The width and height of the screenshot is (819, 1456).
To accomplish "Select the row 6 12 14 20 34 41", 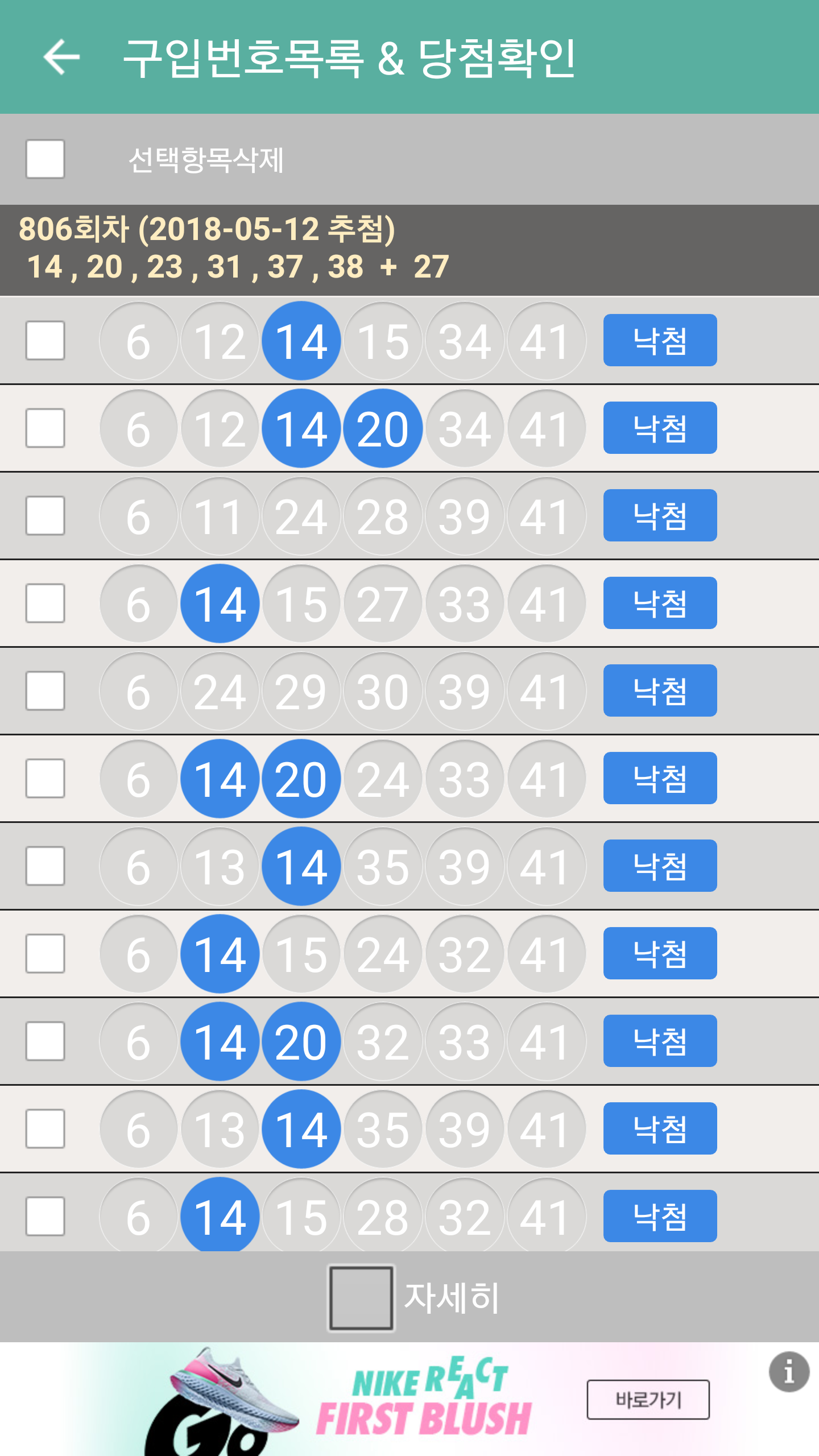I will click(x=45, y=428).
